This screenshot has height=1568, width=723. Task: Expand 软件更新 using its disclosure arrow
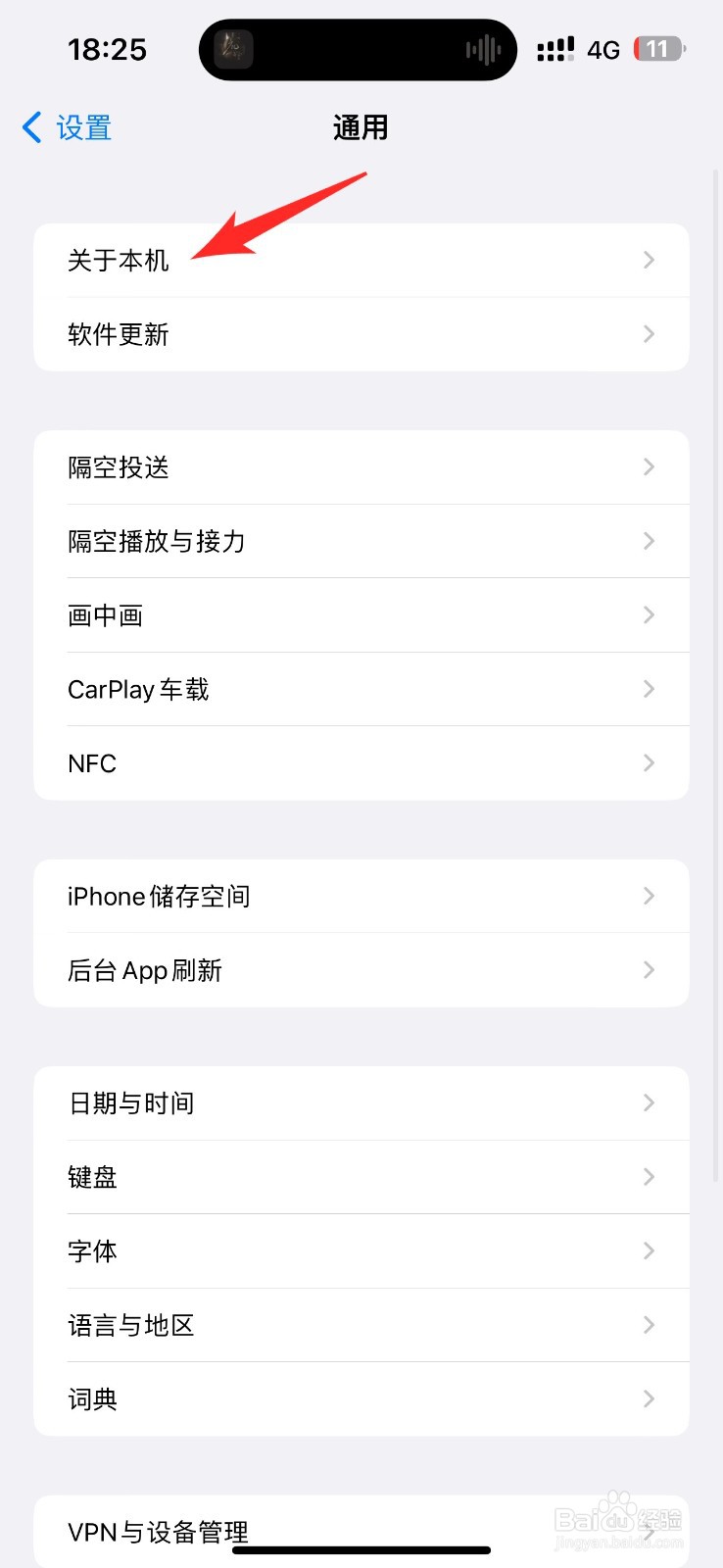[649, 334]
